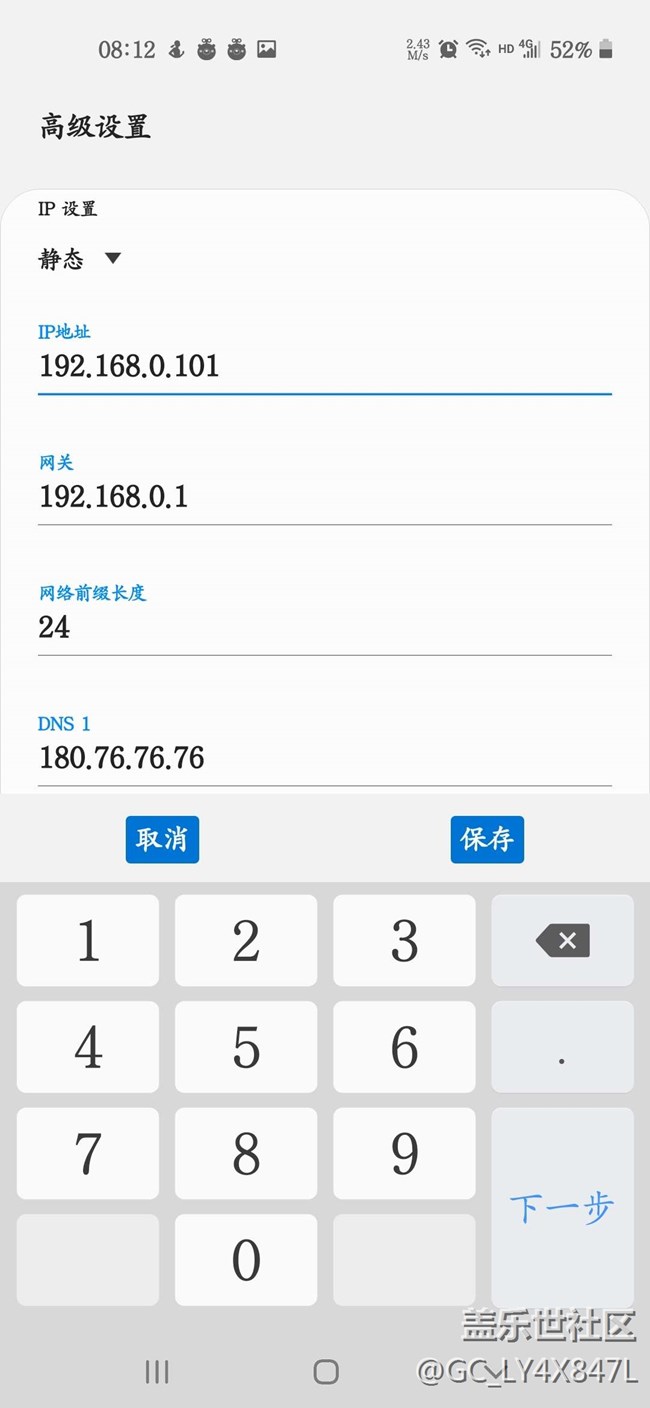Edit the DNS 1 field
Image resolution: width=650 pixels, height=1408 pixels.
324,758
